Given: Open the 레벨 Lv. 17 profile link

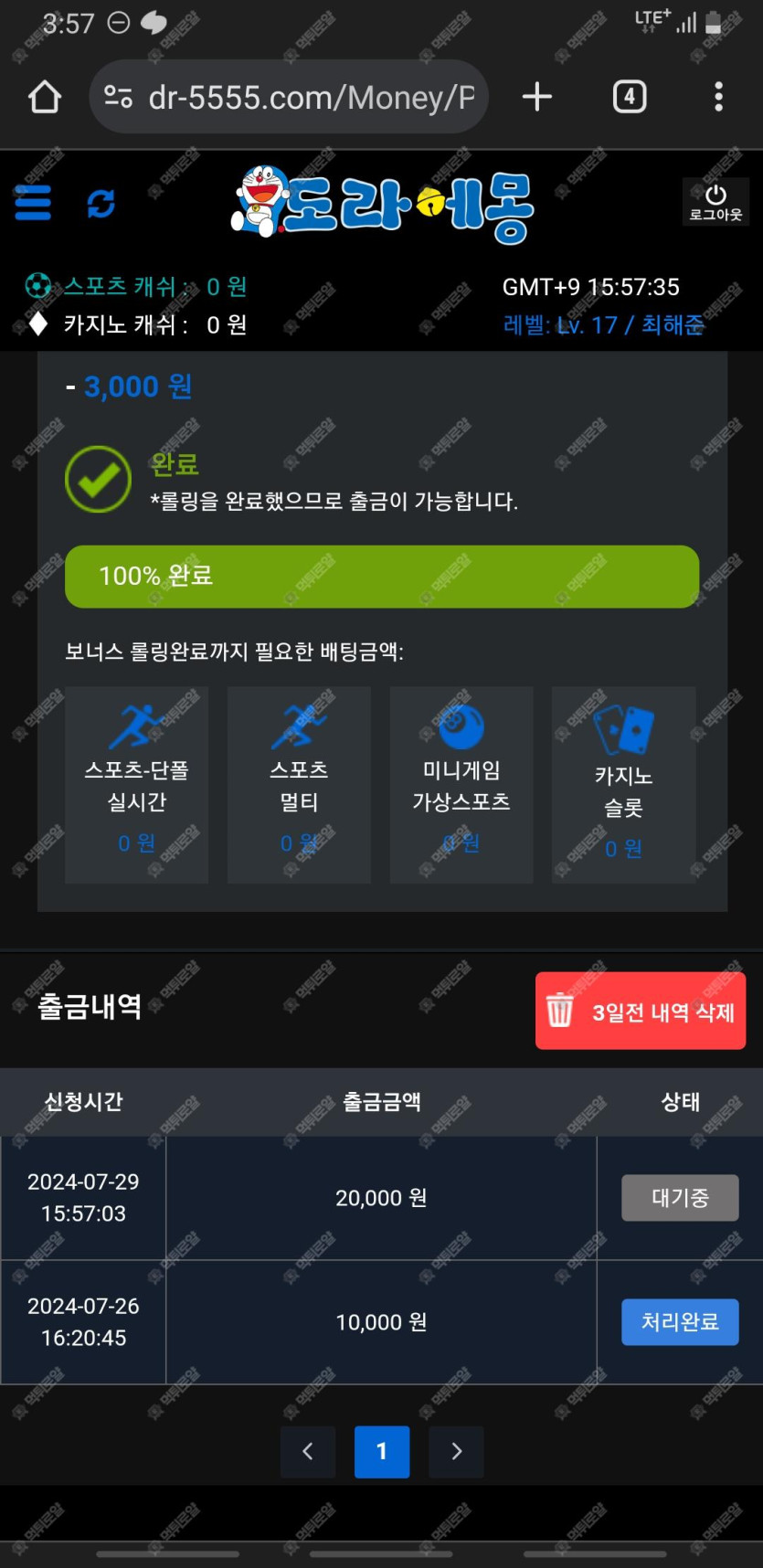Looking at the screenshot, I should 603,325.
